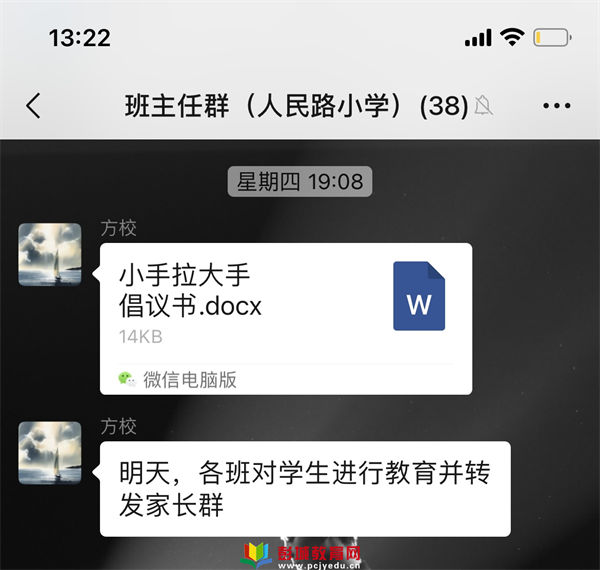Image resolution: width=600 pixels, height=570 pixels.
Task: Open 方校's avatar next to docx file
Action: coord(50,254)
